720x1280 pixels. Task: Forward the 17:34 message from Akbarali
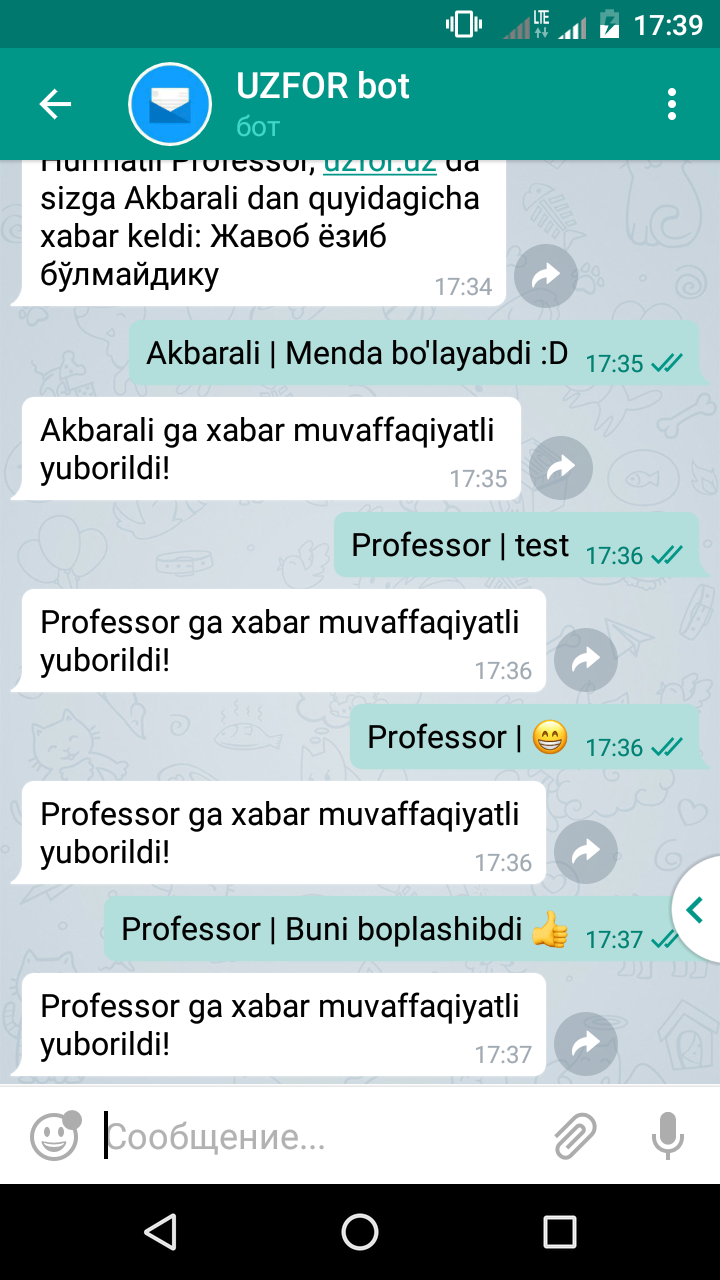(545, 276)
